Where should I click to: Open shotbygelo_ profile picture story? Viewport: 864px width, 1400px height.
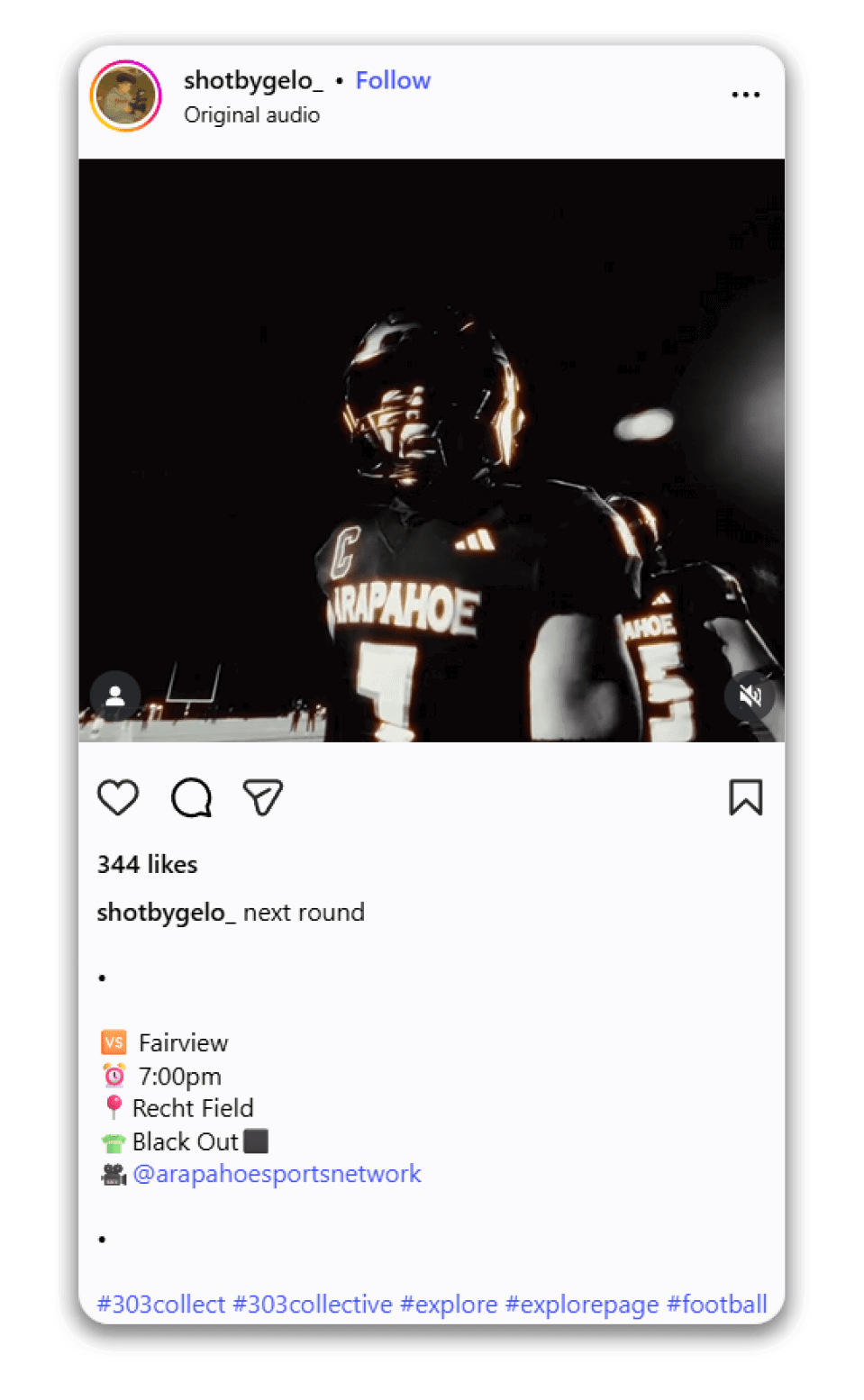125,95
